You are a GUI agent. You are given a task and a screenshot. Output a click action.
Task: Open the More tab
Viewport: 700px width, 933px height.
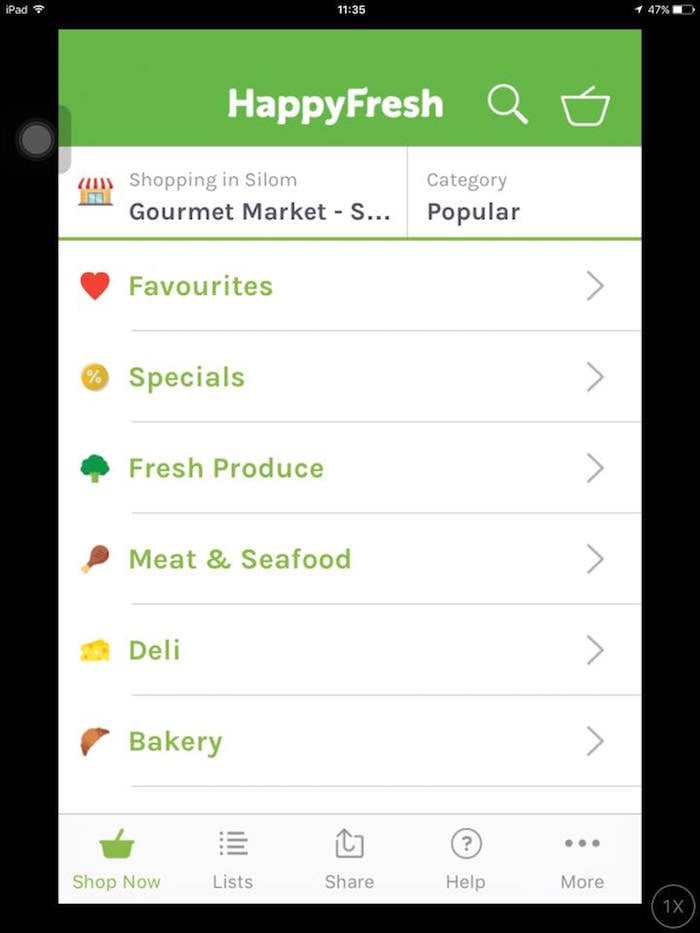(582, 858)
